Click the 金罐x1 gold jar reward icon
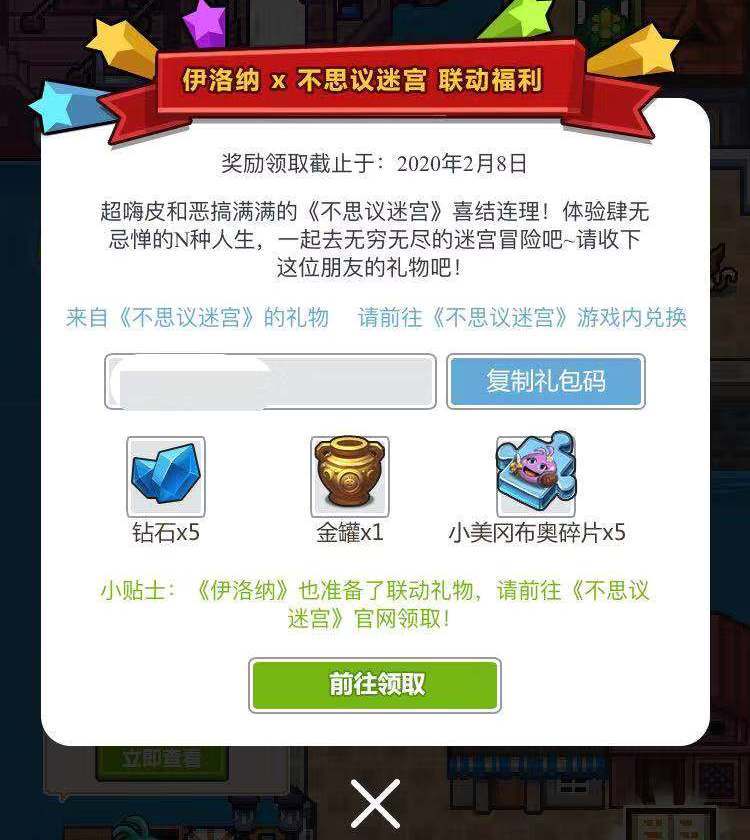Viewport: 750px width, 840px height. [351, 475]
